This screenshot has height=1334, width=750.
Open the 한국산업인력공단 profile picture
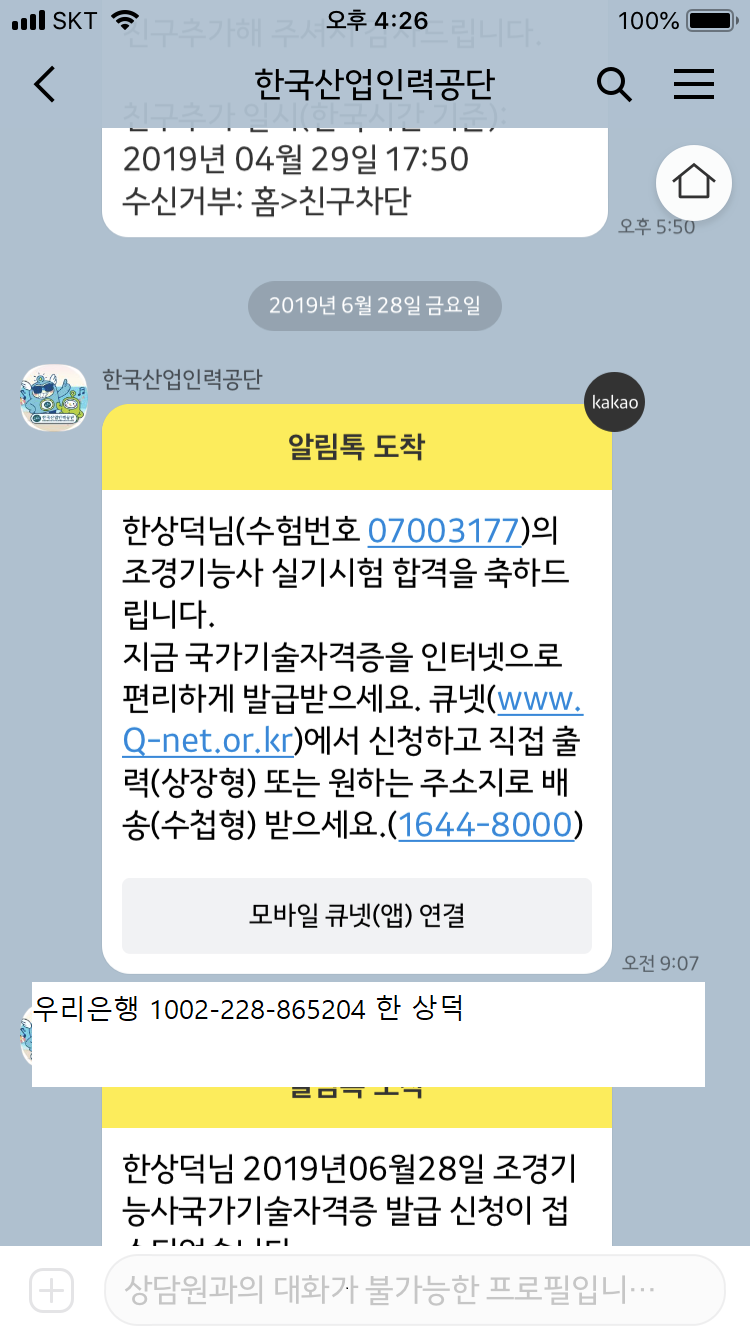54,398
